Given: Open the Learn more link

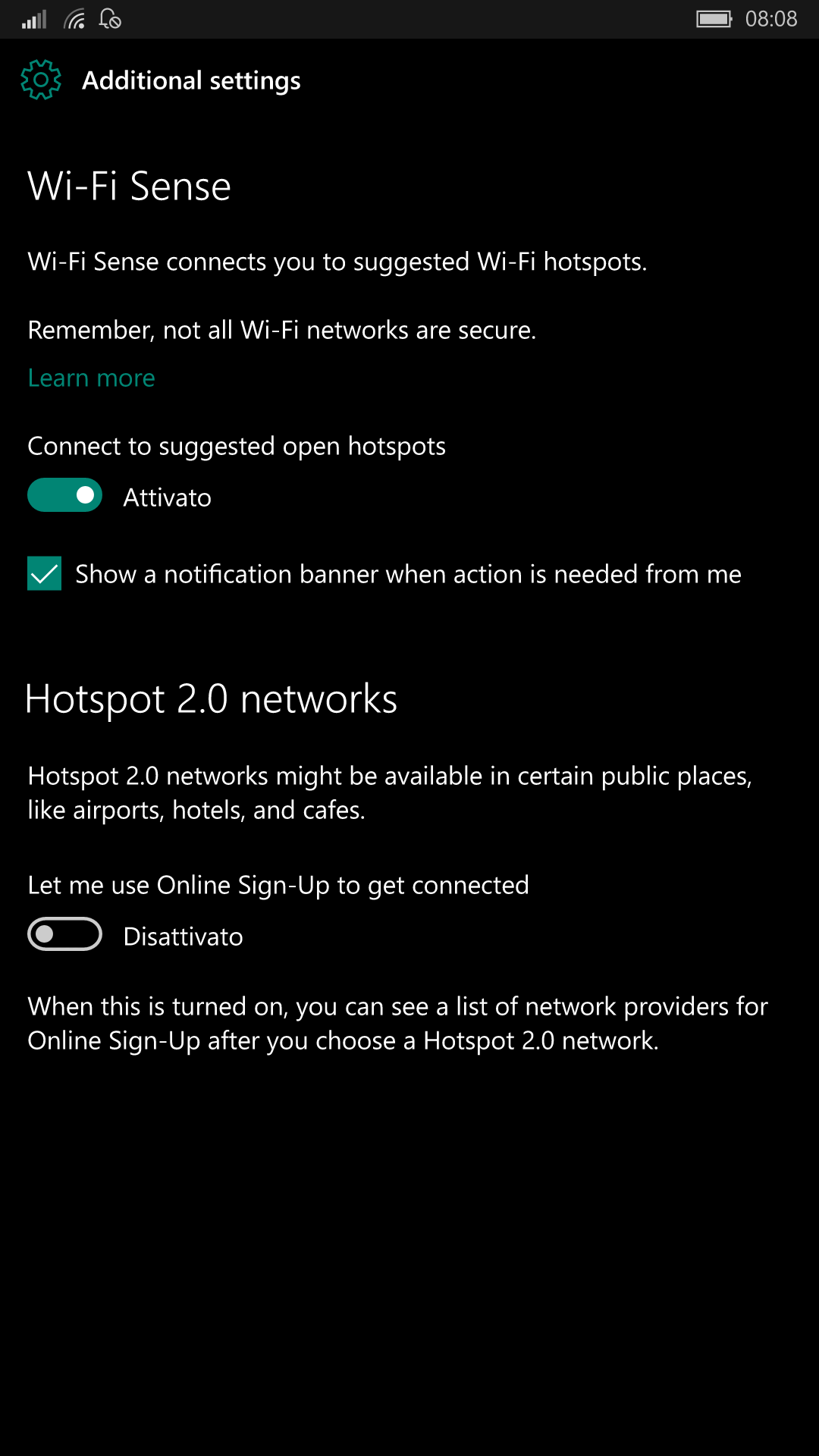Looking at the screenshot, I should [x=91, y=378].
